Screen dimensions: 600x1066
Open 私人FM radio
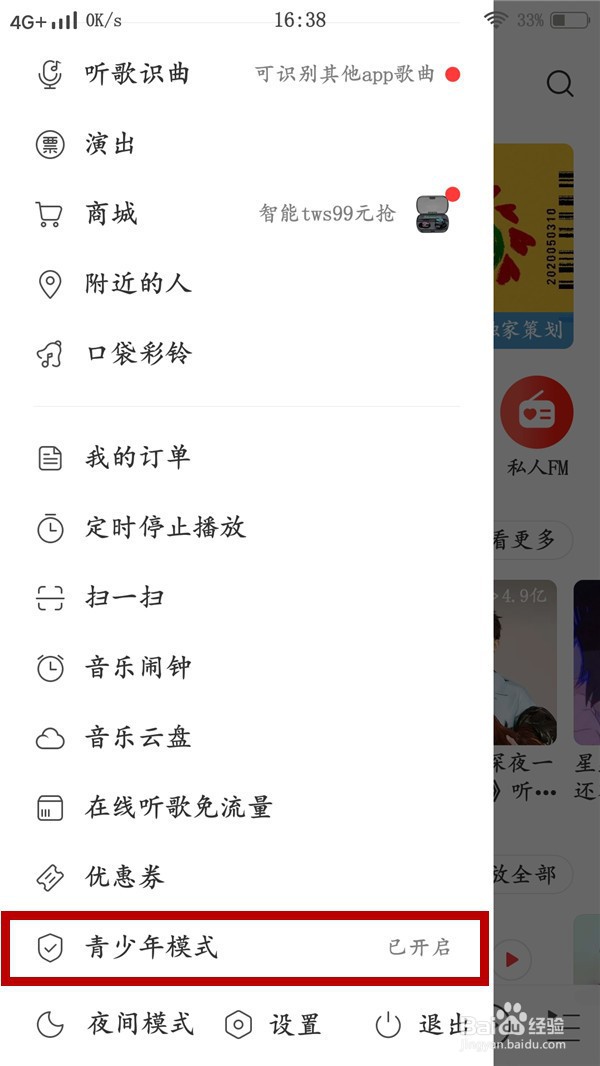pos(537,426)
